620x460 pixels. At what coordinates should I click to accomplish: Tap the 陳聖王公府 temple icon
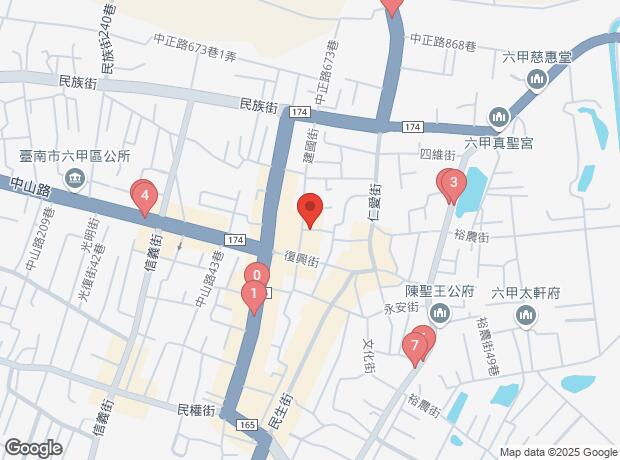pos(446,317)
